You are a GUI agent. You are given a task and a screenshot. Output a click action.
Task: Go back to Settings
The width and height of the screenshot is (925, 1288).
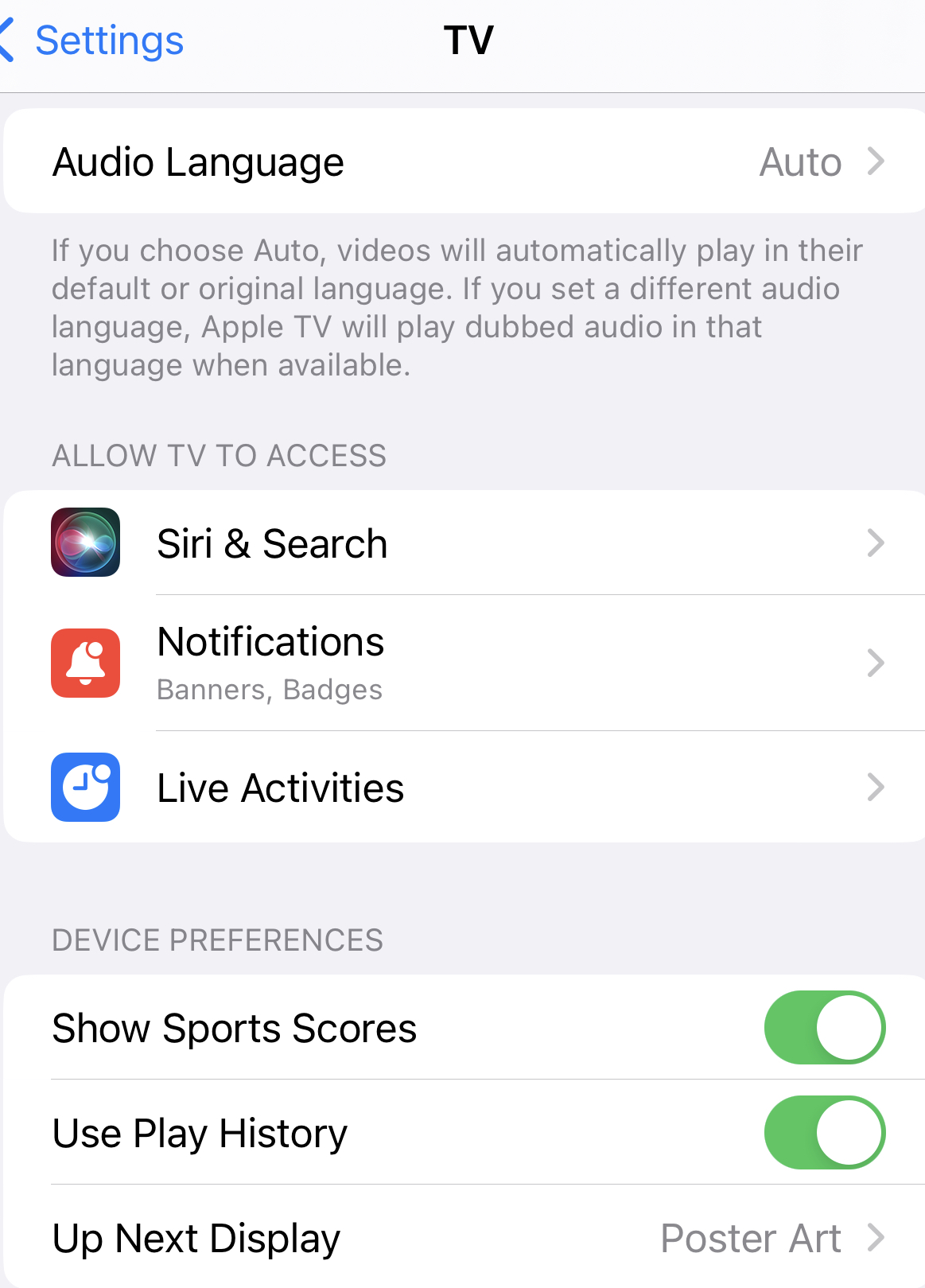[95, 41]
